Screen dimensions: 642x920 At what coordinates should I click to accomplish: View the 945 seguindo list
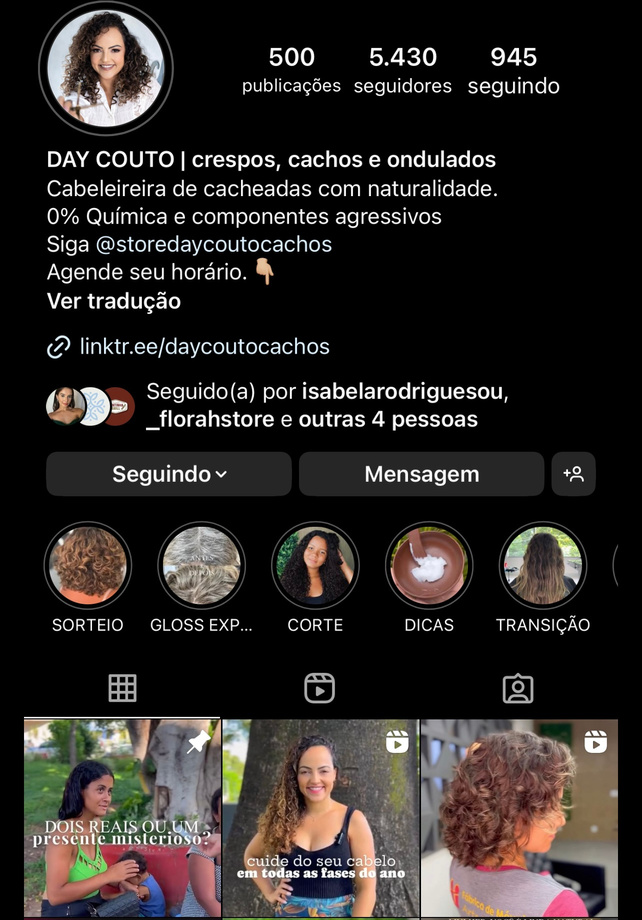[513, 69]
